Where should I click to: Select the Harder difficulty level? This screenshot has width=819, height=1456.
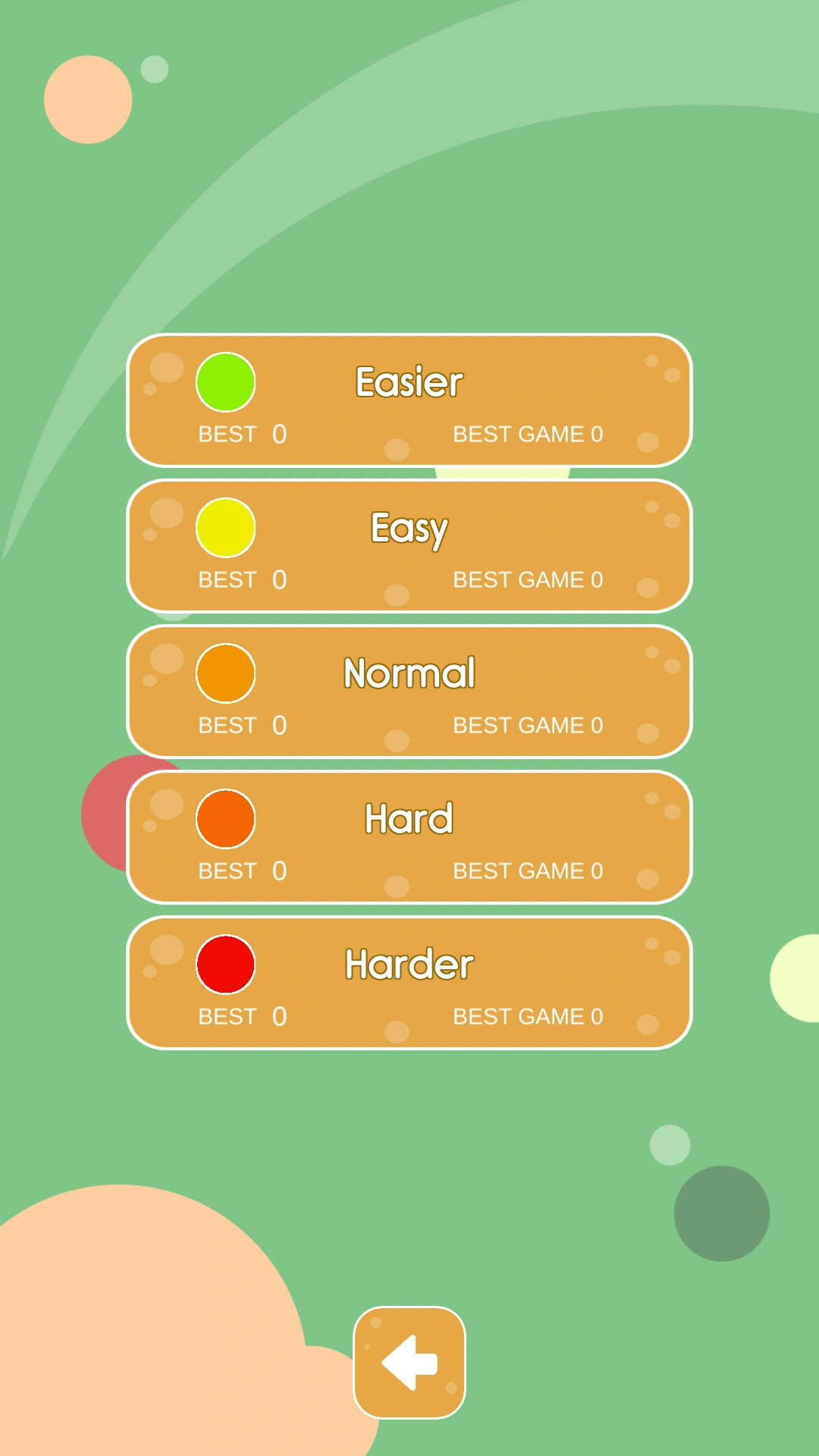tap(409, 983)
